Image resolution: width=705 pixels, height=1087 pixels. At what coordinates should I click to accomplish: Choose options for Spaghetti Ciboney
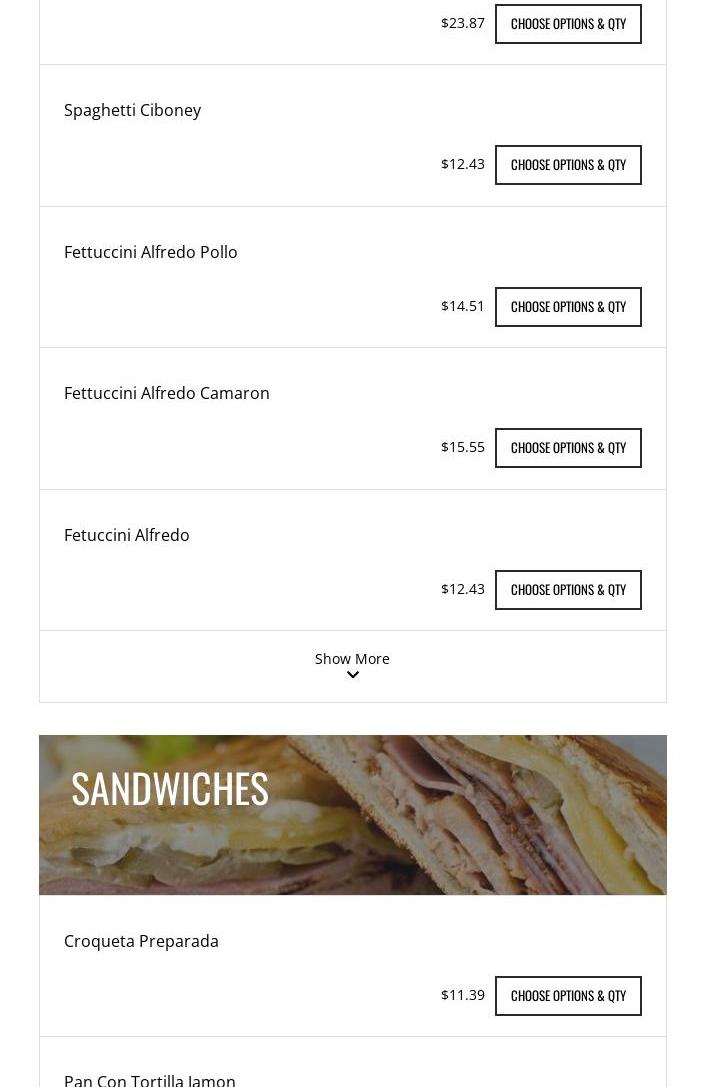(x=568, y=165)
